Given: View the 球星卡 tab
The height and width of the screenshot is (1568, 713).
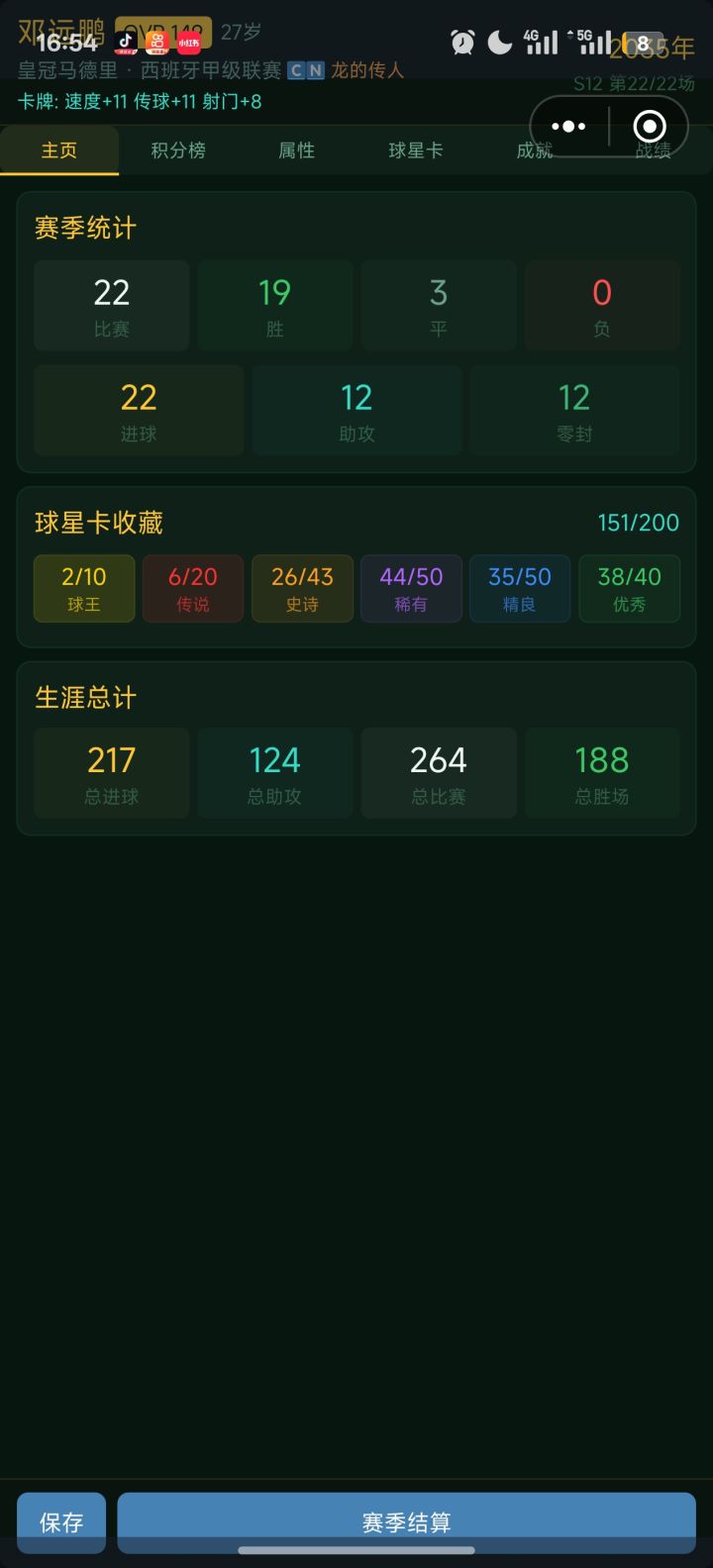Looking at the screenshot, I should pos(415,150).
